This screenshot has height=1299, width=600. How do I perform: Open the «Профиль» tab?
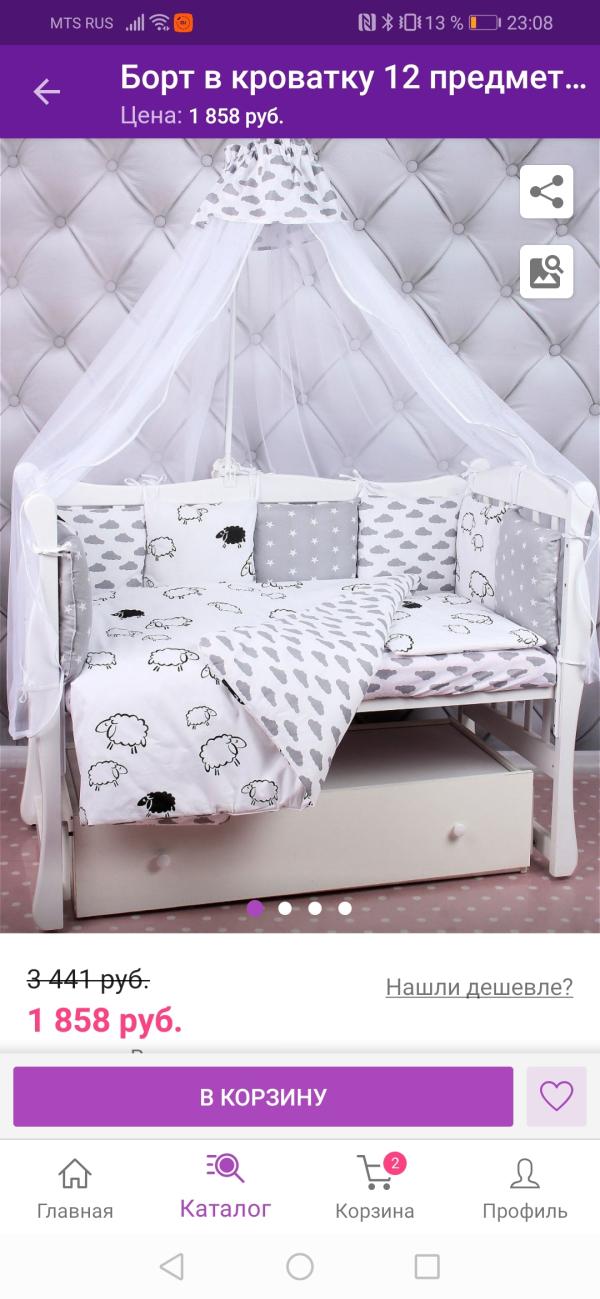(525, 1188)
